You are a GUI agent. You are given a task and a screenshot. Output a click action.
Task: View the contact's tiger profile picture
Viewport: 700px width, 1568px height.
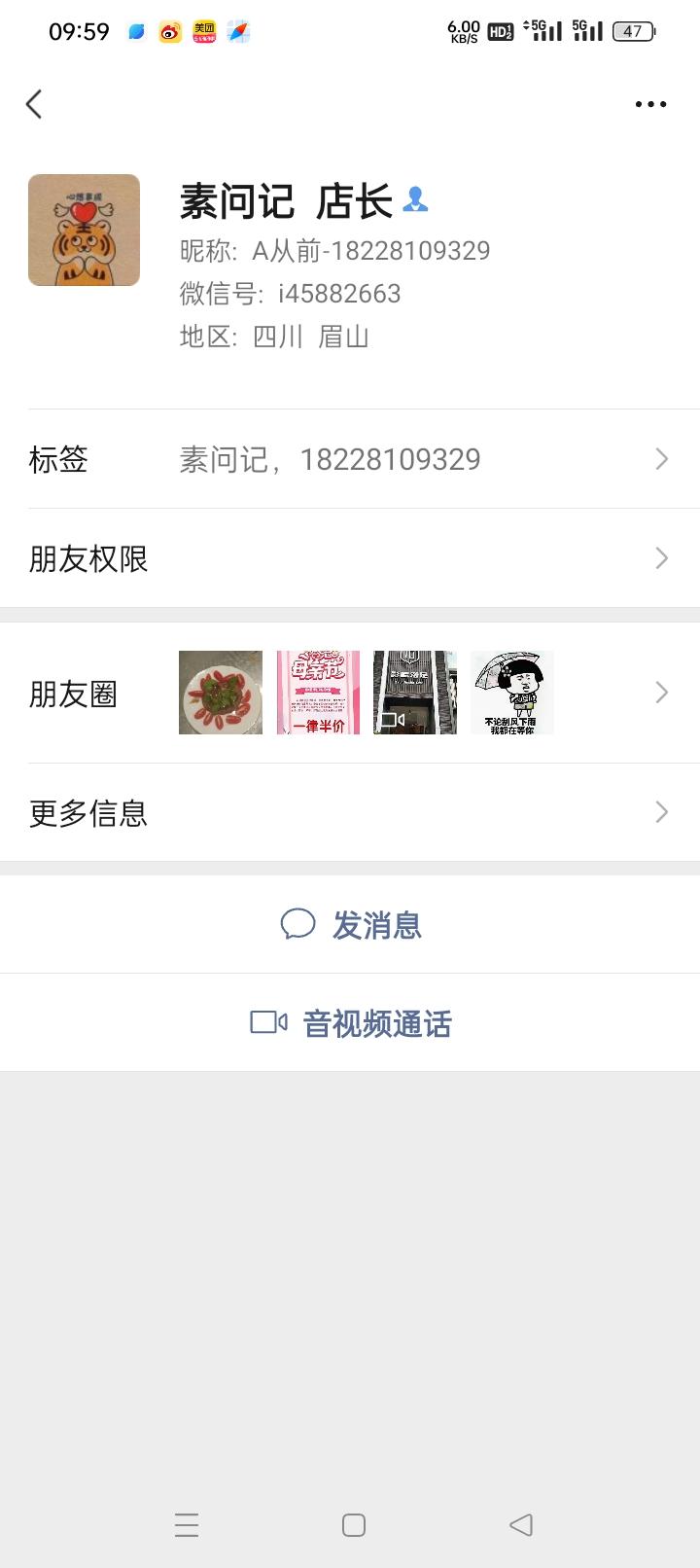coord(85,231)
